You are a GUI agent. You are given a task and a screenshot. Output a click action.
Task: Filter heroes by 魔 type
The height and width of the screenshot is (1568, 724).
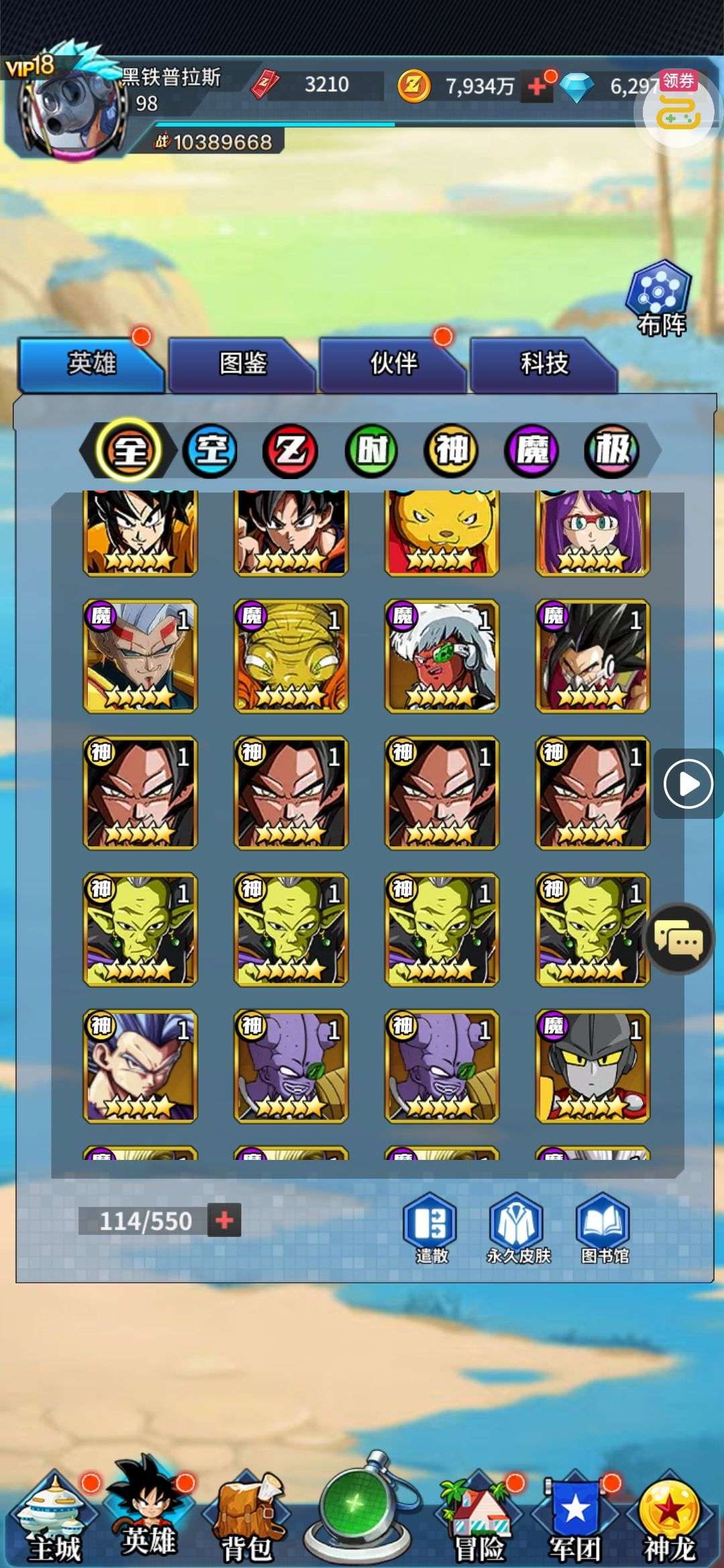coord(531,450)
